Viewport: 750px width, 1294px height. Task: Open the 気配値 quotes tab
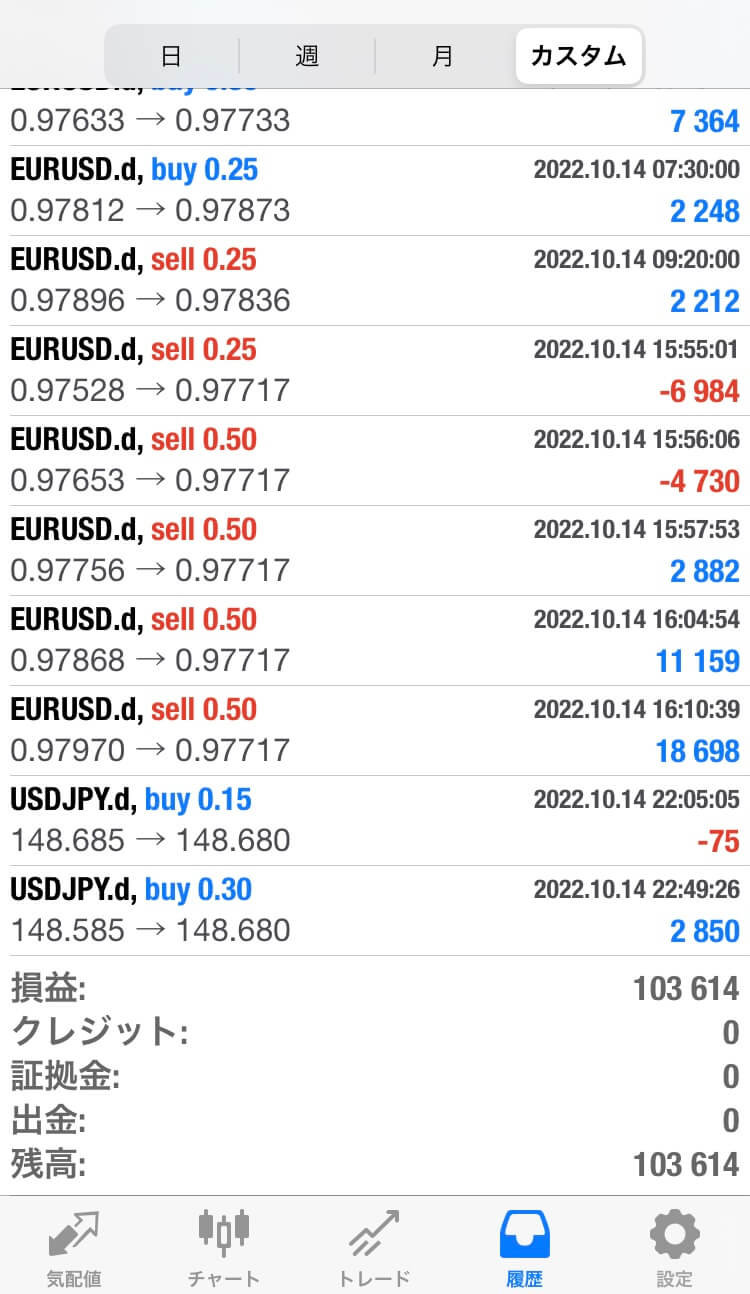[74, 1246]
